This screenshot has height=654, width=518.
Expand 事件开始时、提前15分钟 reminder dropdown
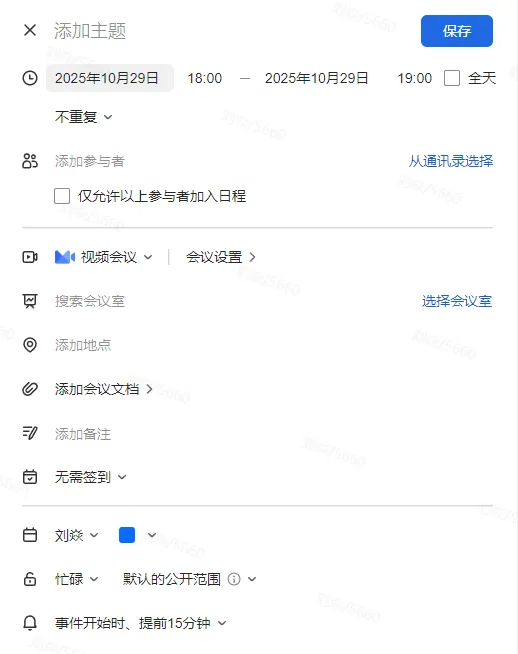pyautogui.click(x=141, y=623)
